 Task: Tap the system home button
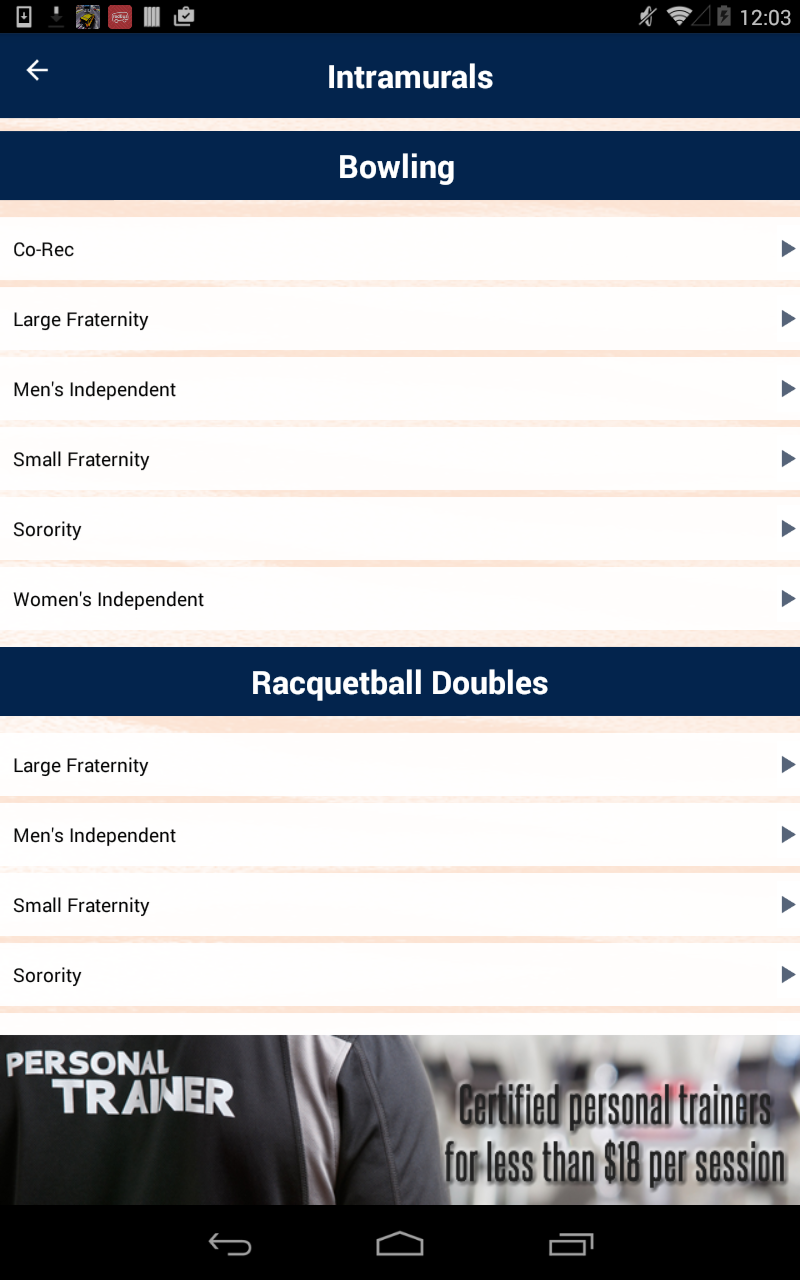coord(400,1244)
